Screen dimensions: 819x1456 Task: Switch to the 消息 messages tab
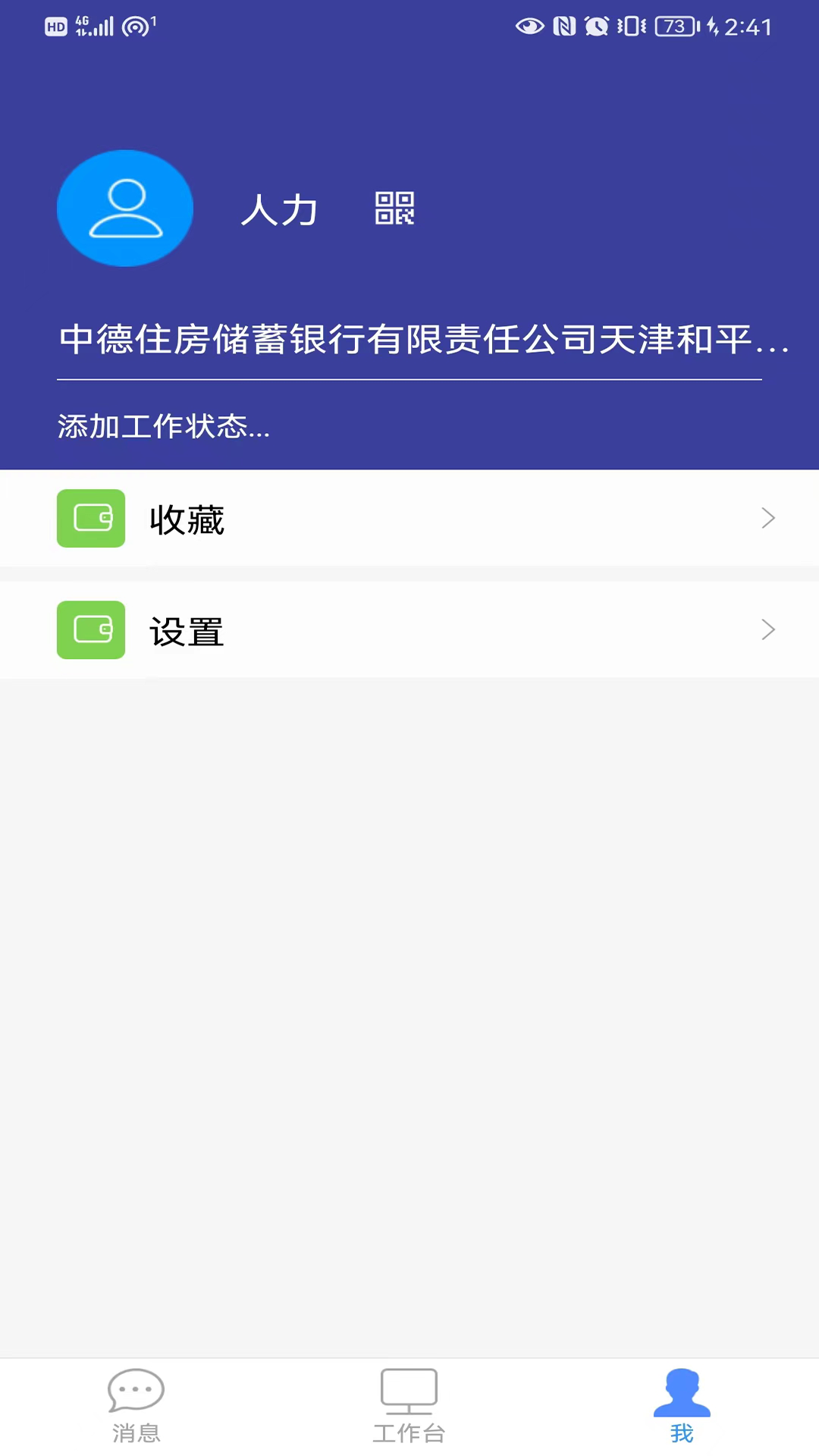point(136,1405)
